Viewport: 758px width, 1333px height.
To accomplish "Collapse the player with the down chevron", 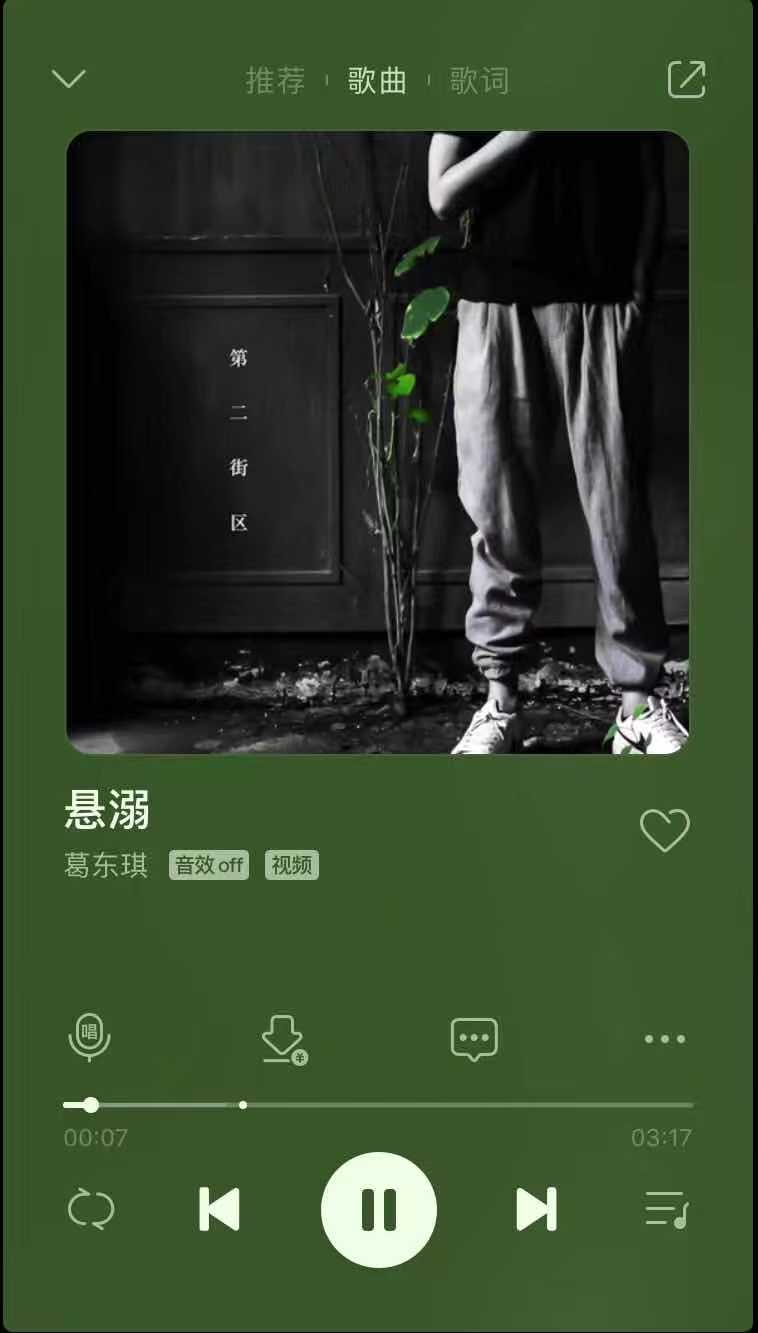I will pos(69,79).
